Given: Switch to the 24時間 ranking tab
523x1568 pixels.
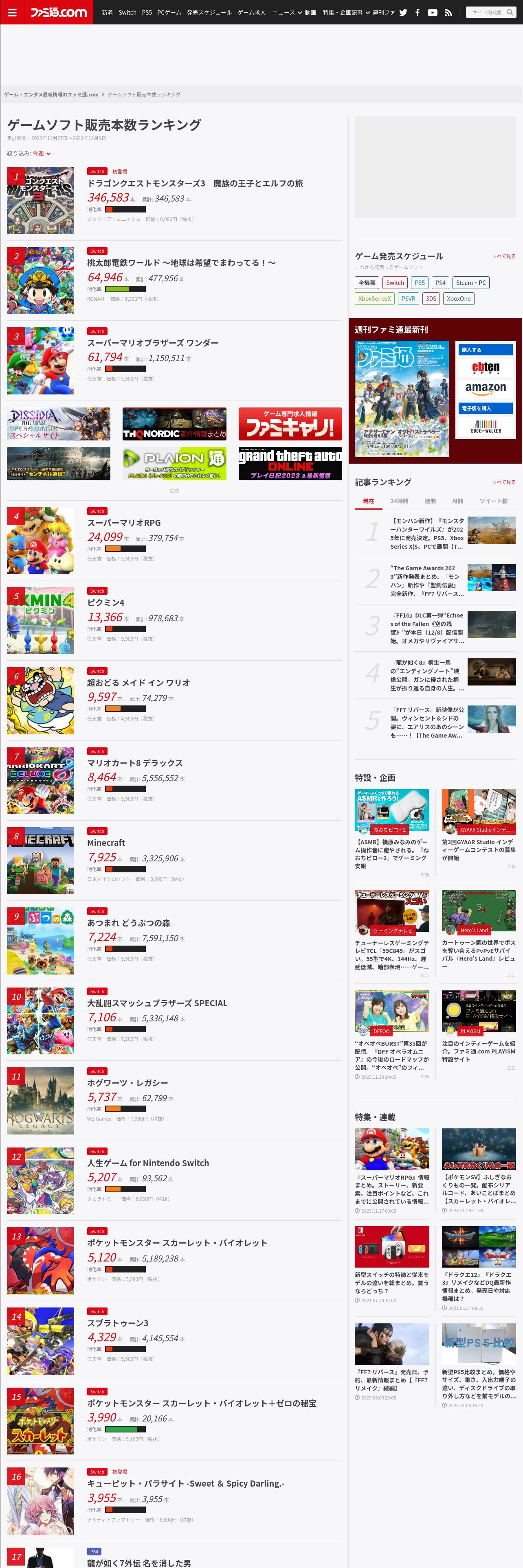Looking at the screenshot, I should pyautogui.click(x=399, y=501).
